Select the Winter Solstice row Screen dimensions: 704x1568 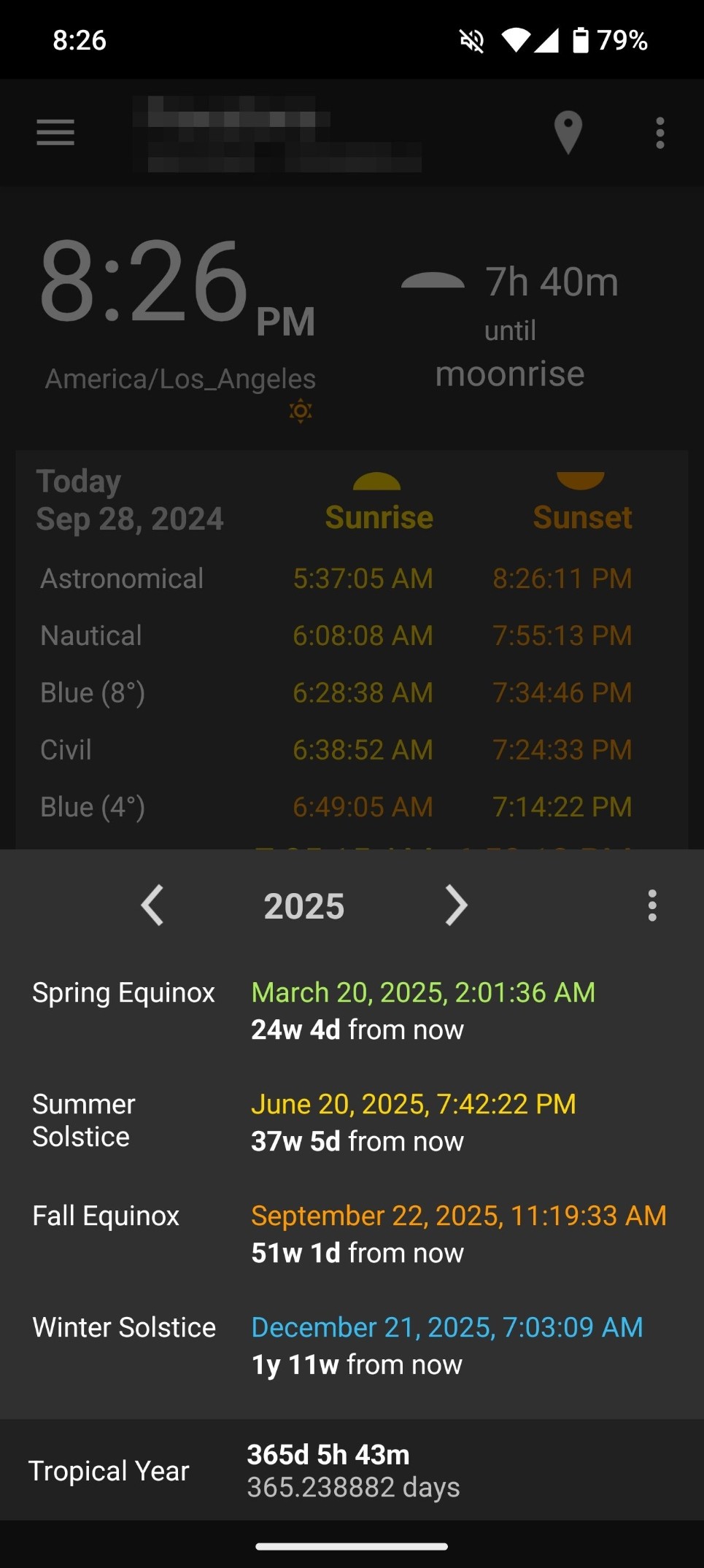(352, 1345)
